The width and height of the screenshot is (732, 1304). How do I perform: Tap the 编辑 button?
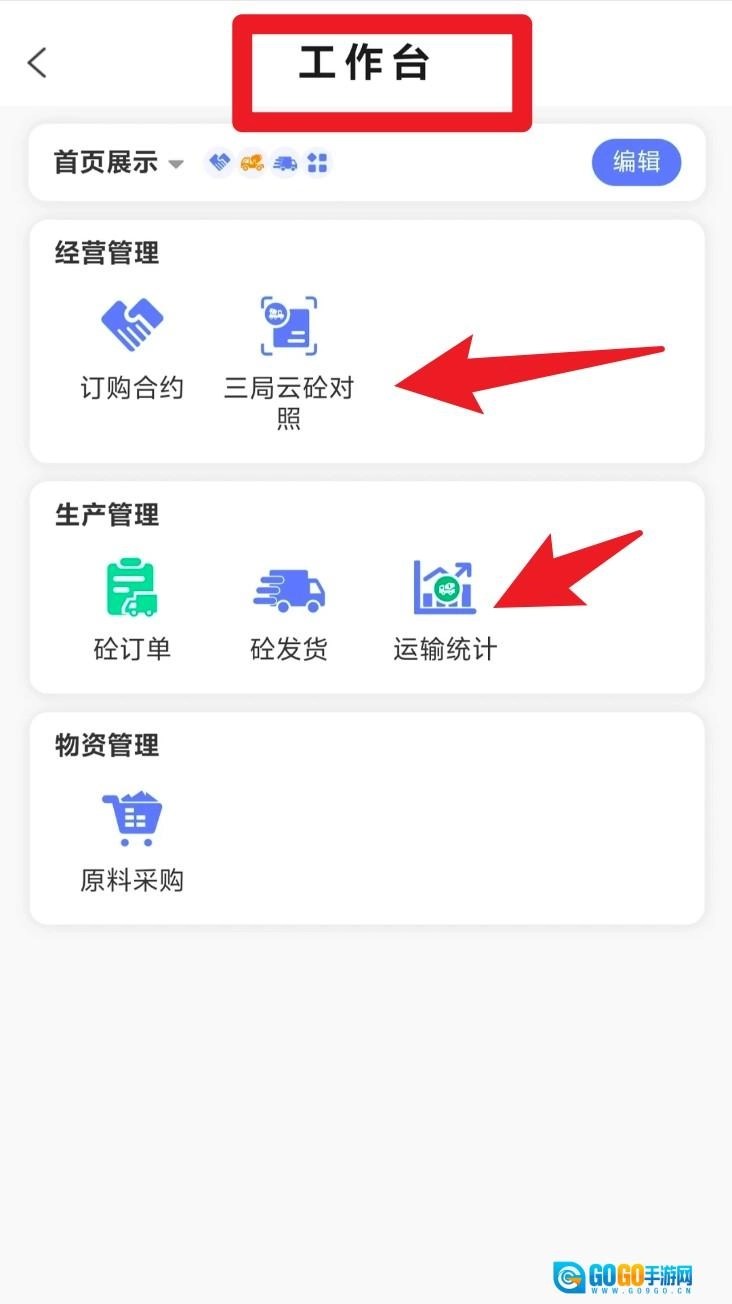tap(636, 162)
